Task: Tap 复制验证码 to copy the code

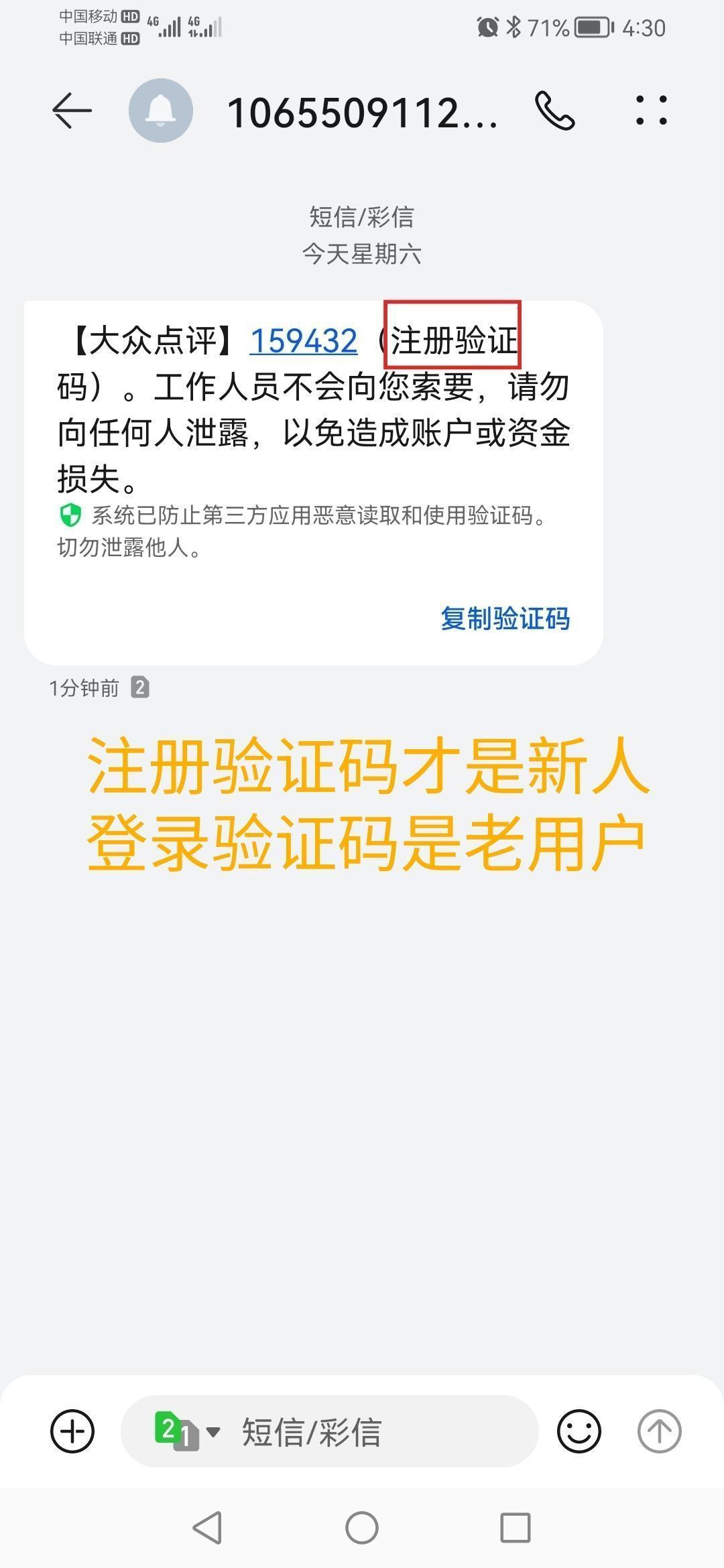Action: (505, 618)
